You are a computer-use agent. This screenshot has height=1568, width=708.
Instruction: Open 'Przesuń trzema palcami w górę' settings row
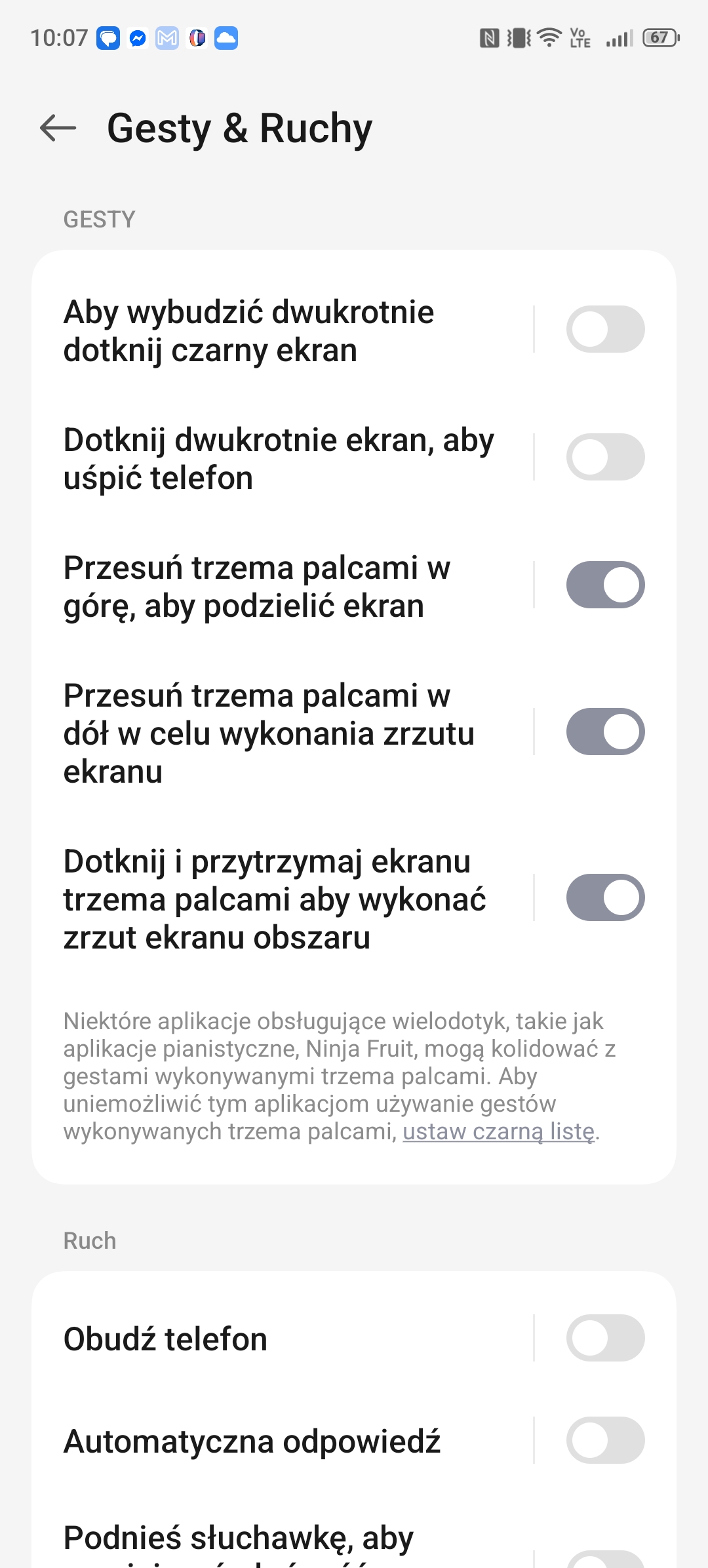tap(282, 587)
